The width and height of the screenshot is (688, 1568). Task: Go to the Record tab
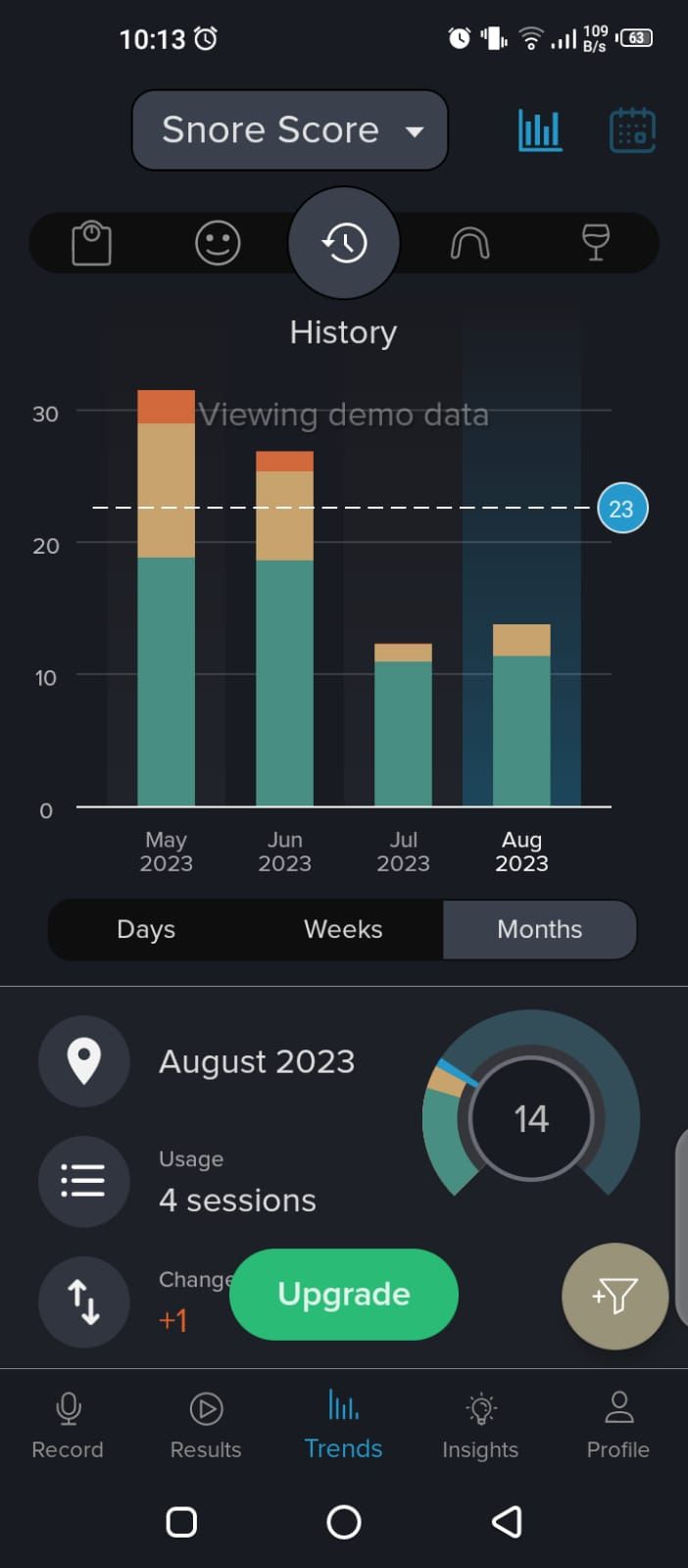tap(68, 1424)
